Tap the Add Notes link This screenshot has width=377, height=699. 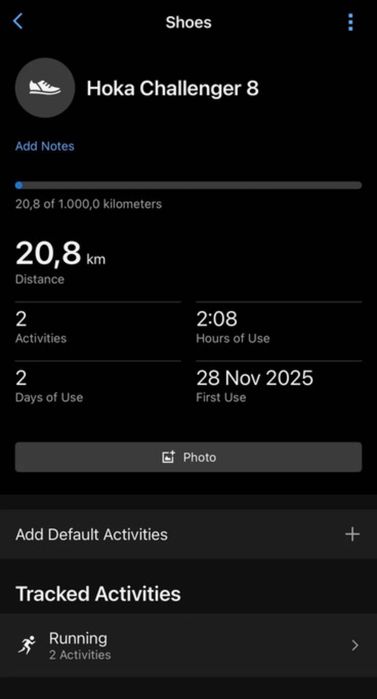pos(45,146)
